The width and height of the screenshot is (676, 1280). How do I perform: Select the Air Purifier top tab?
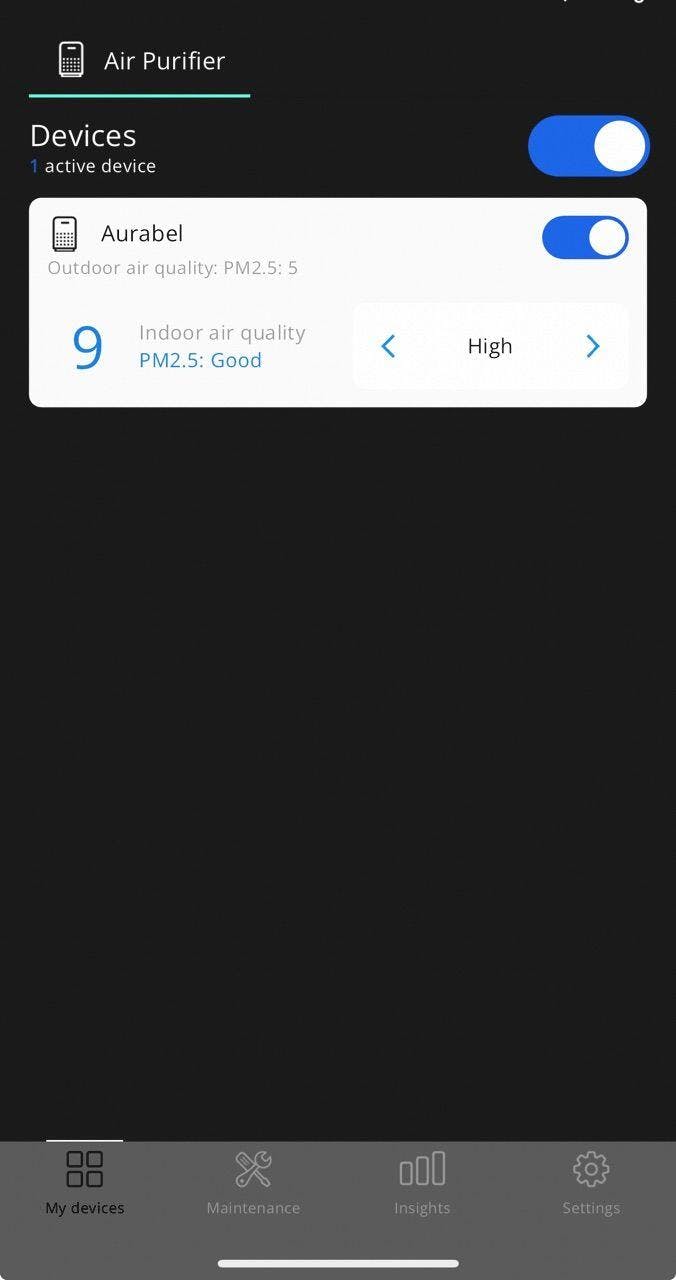point(140,61)
